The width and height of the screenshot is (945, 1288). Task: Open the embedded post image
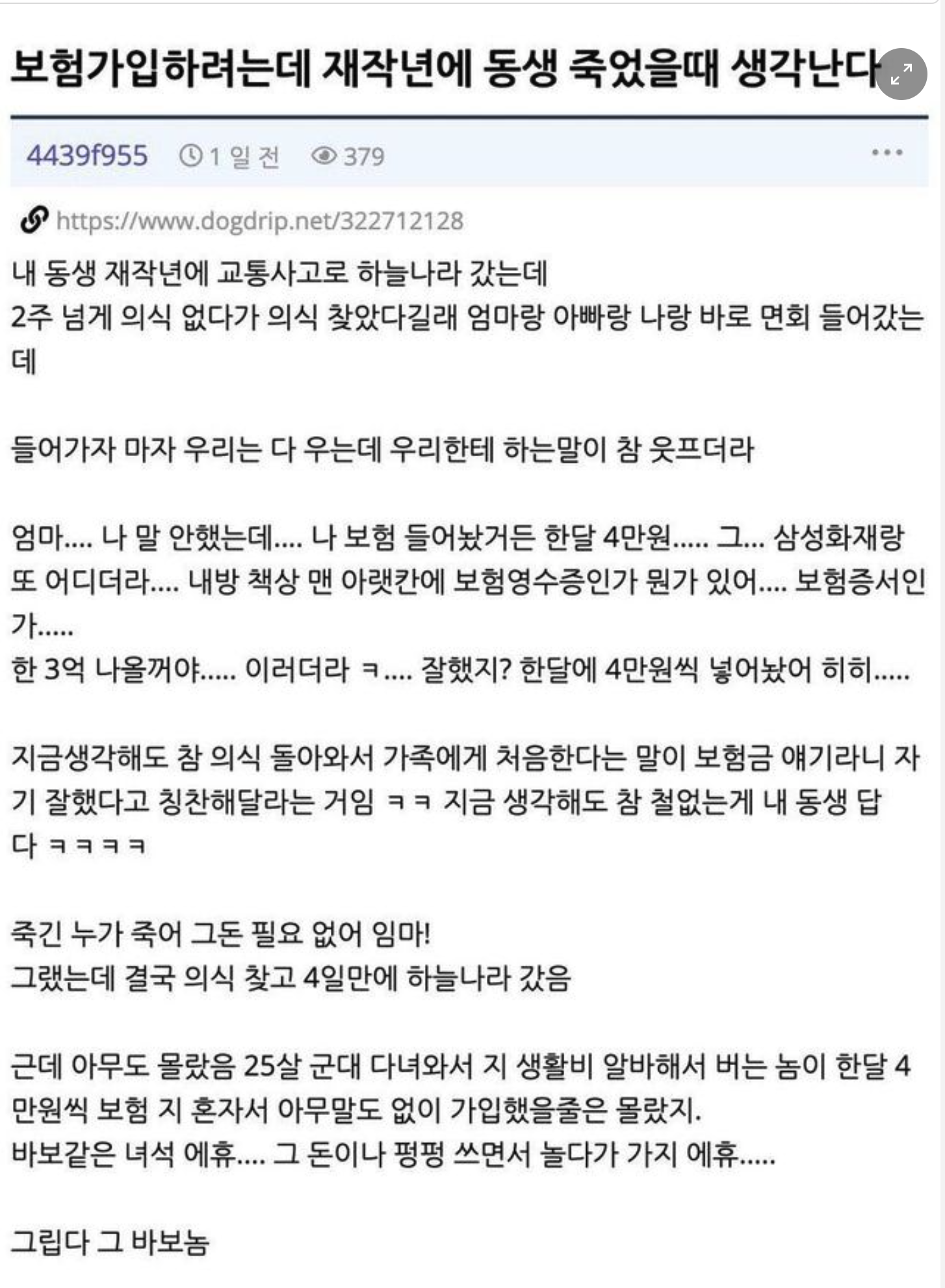[x=468, y=650]
